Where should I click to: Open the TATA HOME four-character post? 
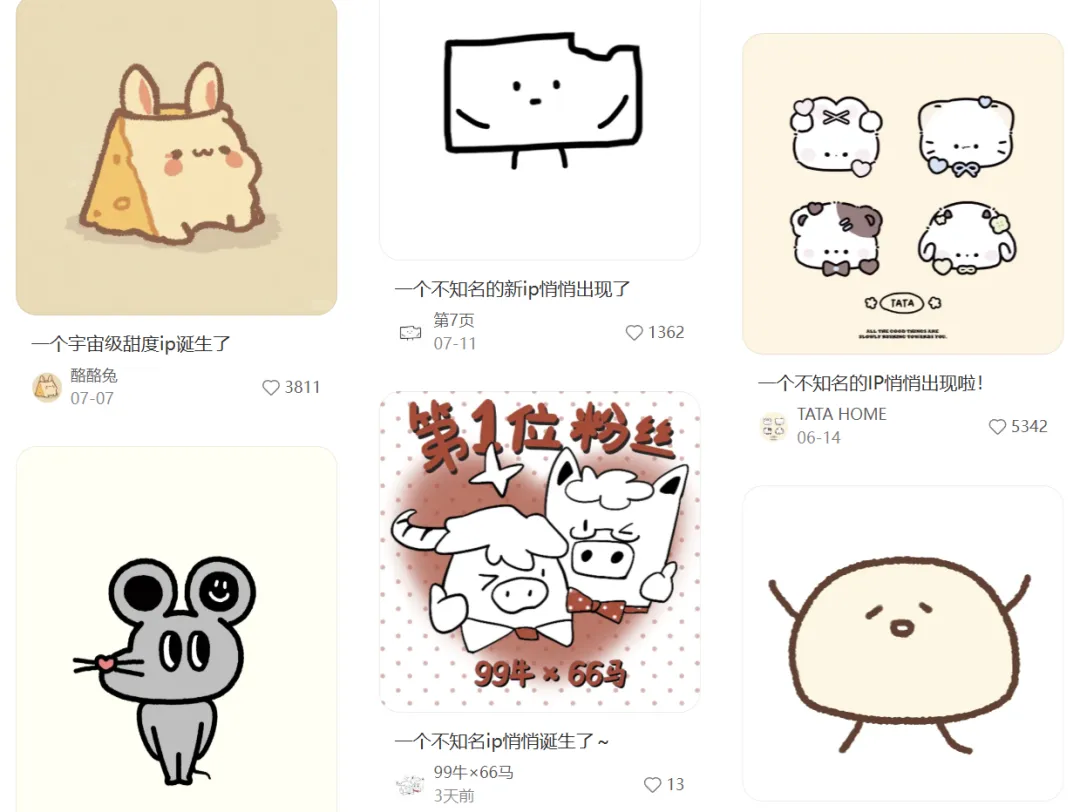[x=902, y=193]
